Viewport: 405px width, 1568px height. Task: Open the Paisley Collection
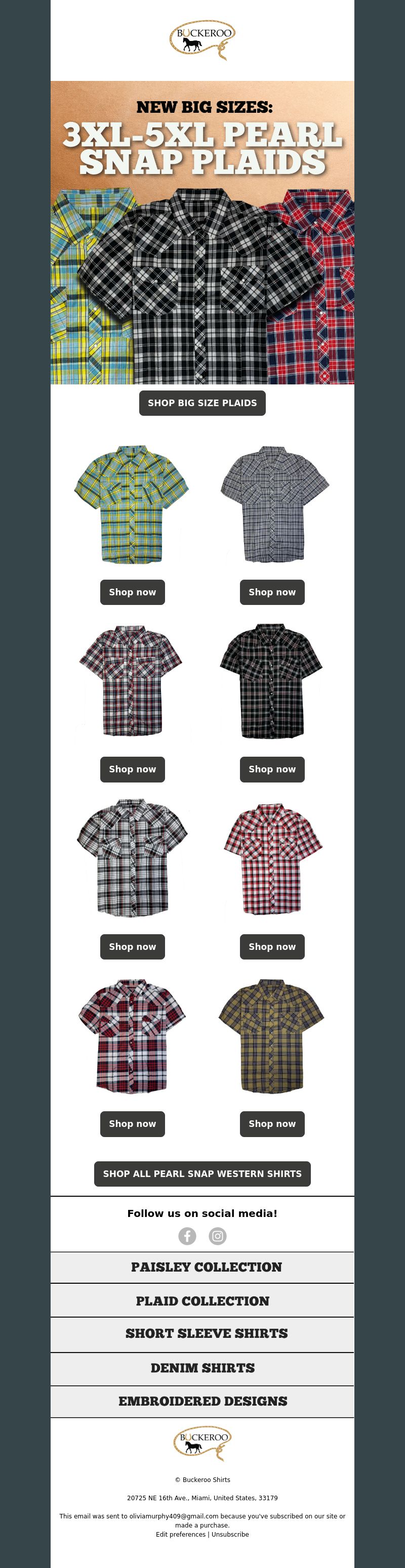point(202,1268)
